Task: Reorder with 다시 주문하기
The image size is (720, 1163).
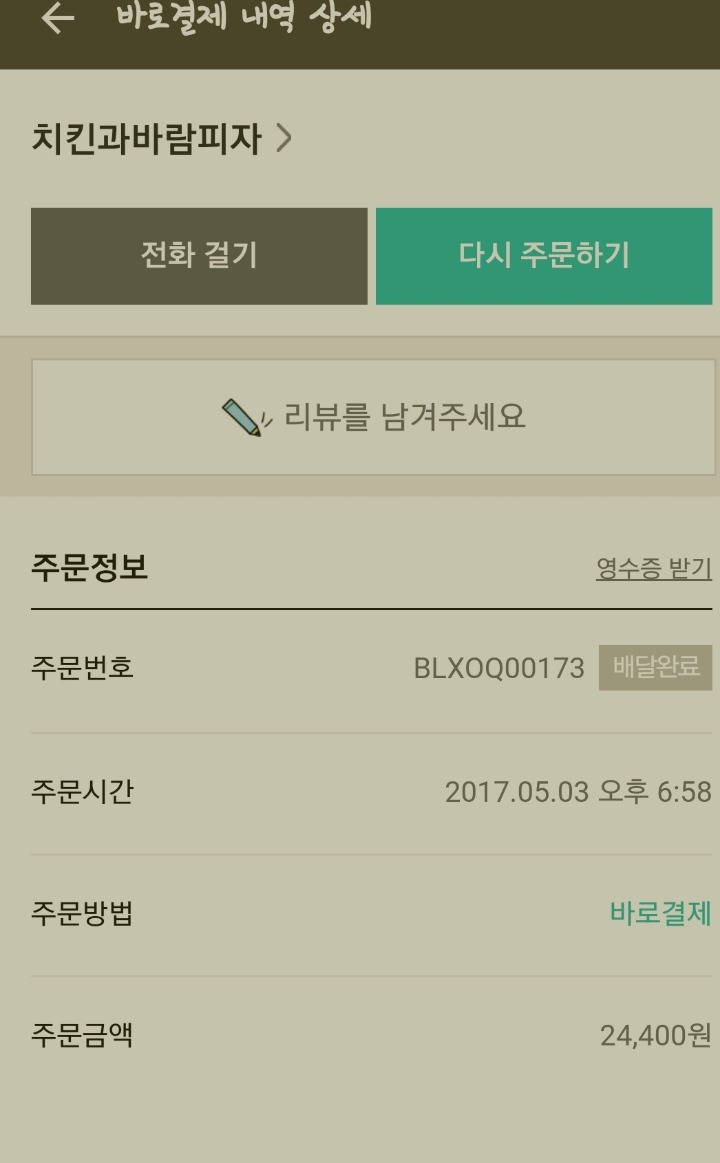Action: coord(544,256)
